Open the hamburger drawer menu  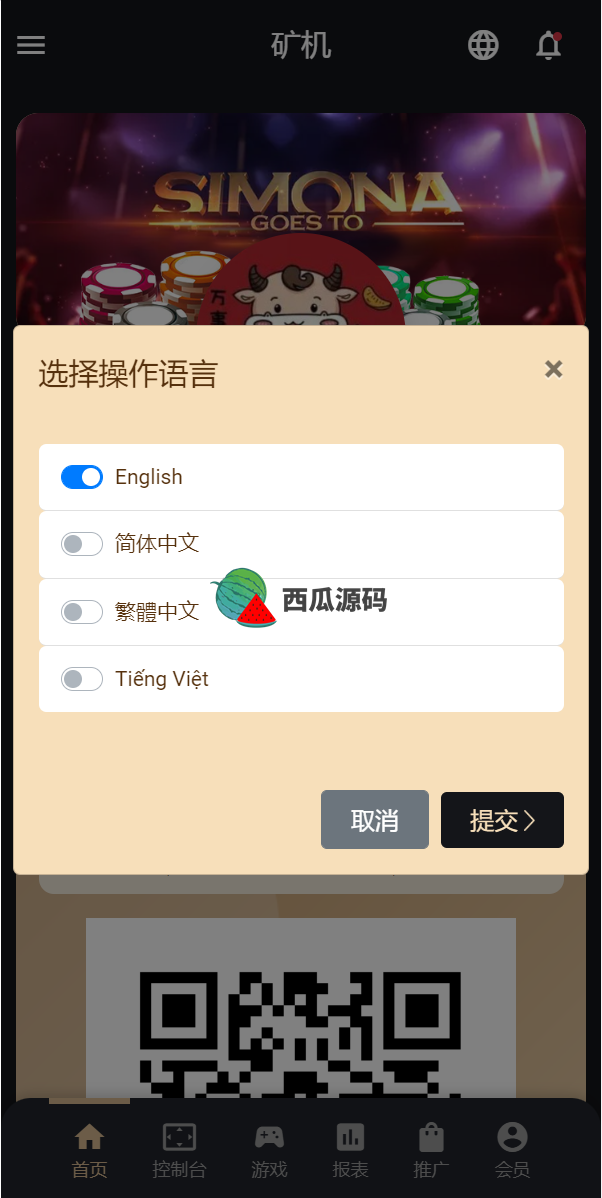pyautogui.click(x=31, y=45)
